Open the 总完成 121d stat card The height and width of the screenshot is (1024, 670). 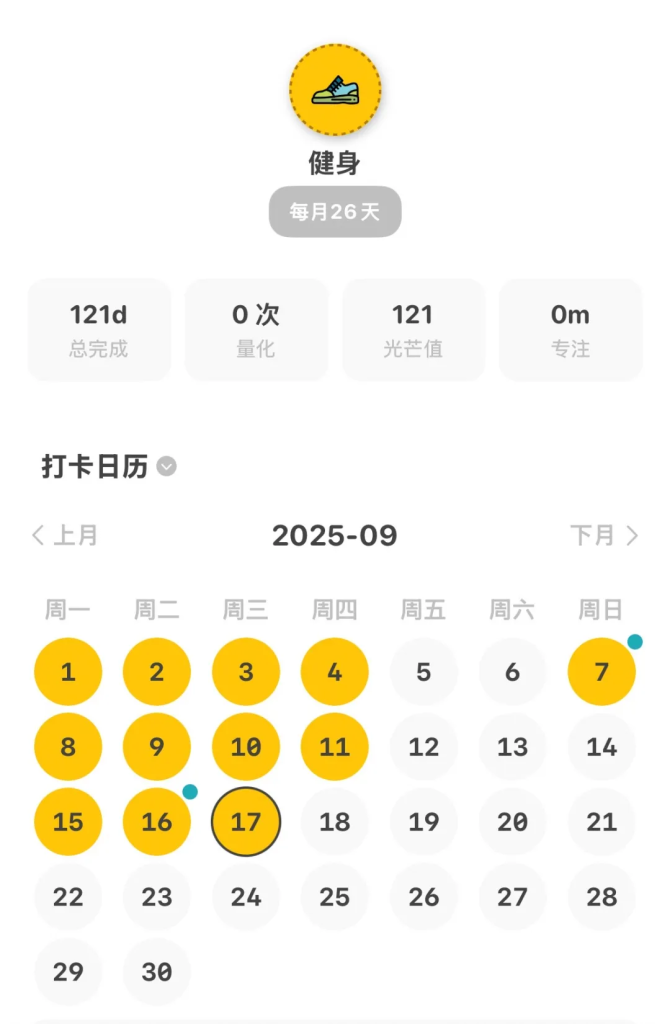click(99, 330)
